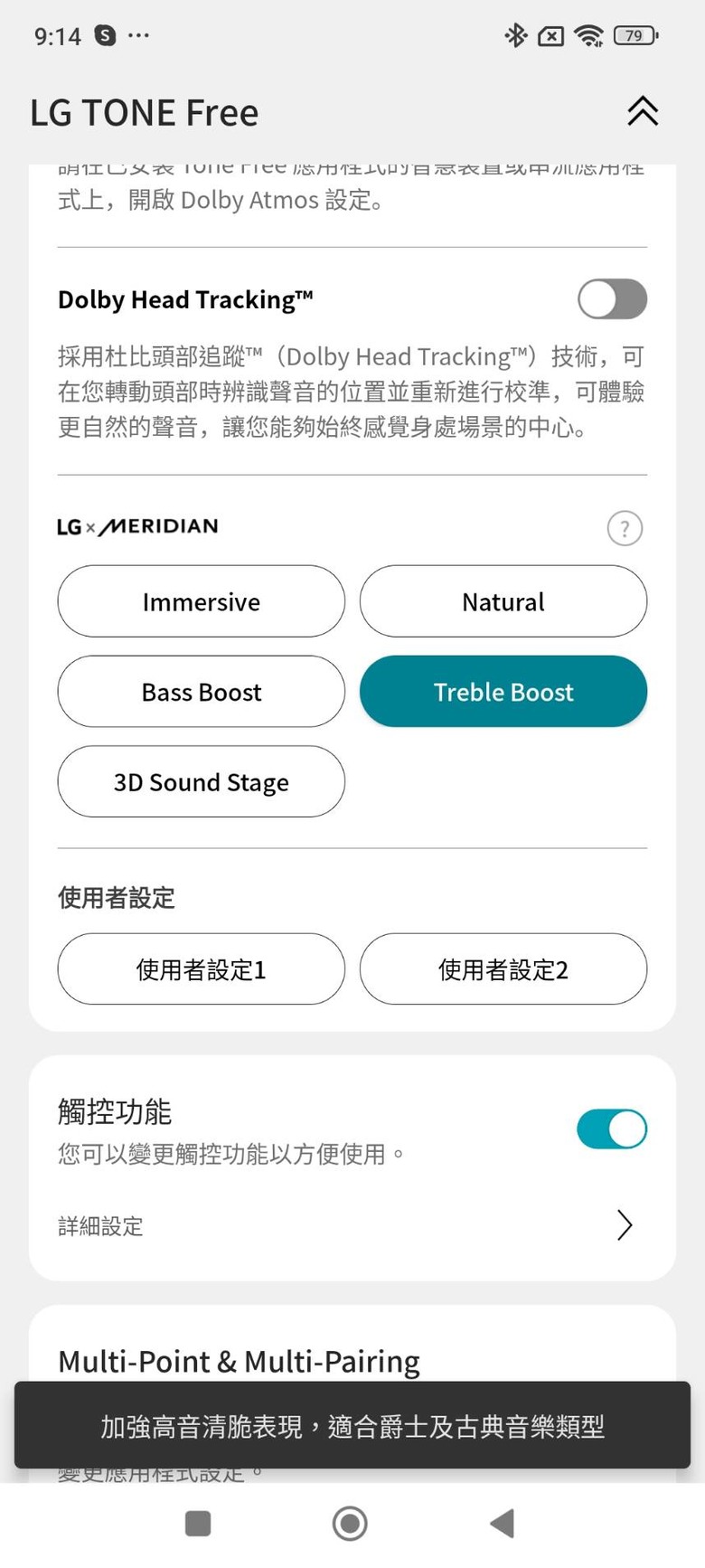This screenshot has width=705, height=1568.
Task: Go back using the system back button
Action: (x=503, y=1524)
